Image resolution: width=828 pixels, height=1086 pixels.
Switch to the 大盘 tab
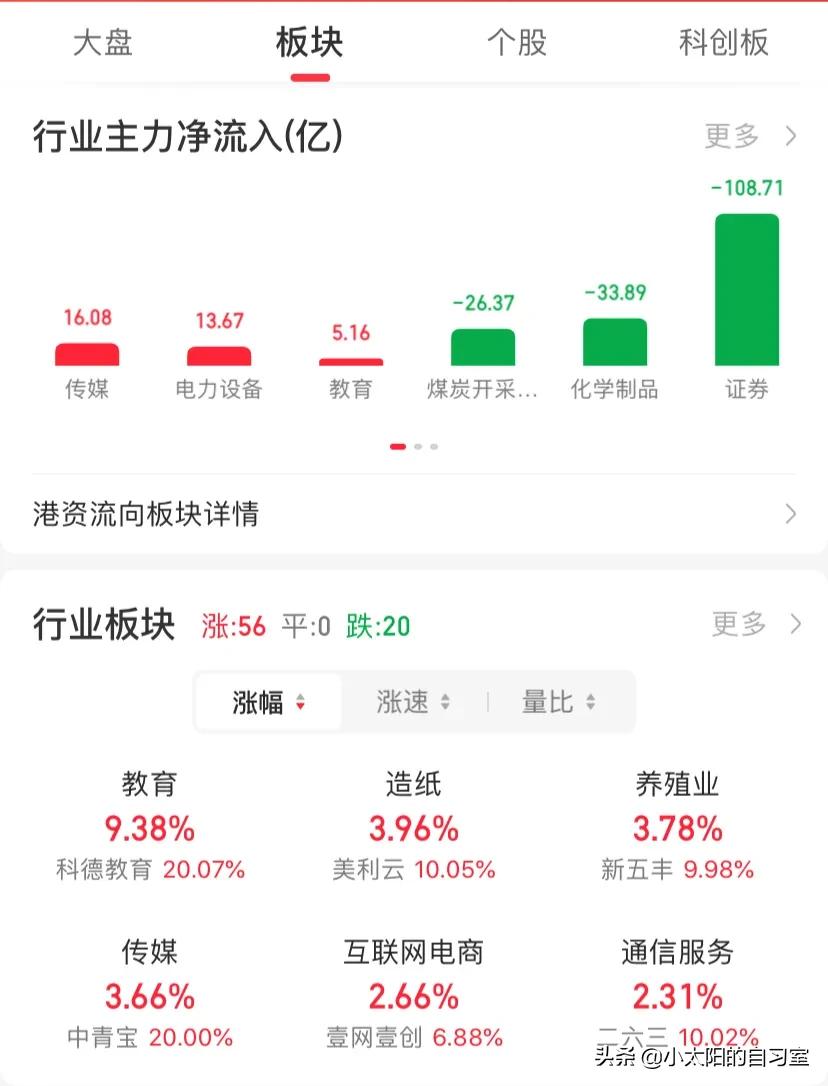pyautogui.click(x=105, y=44)
